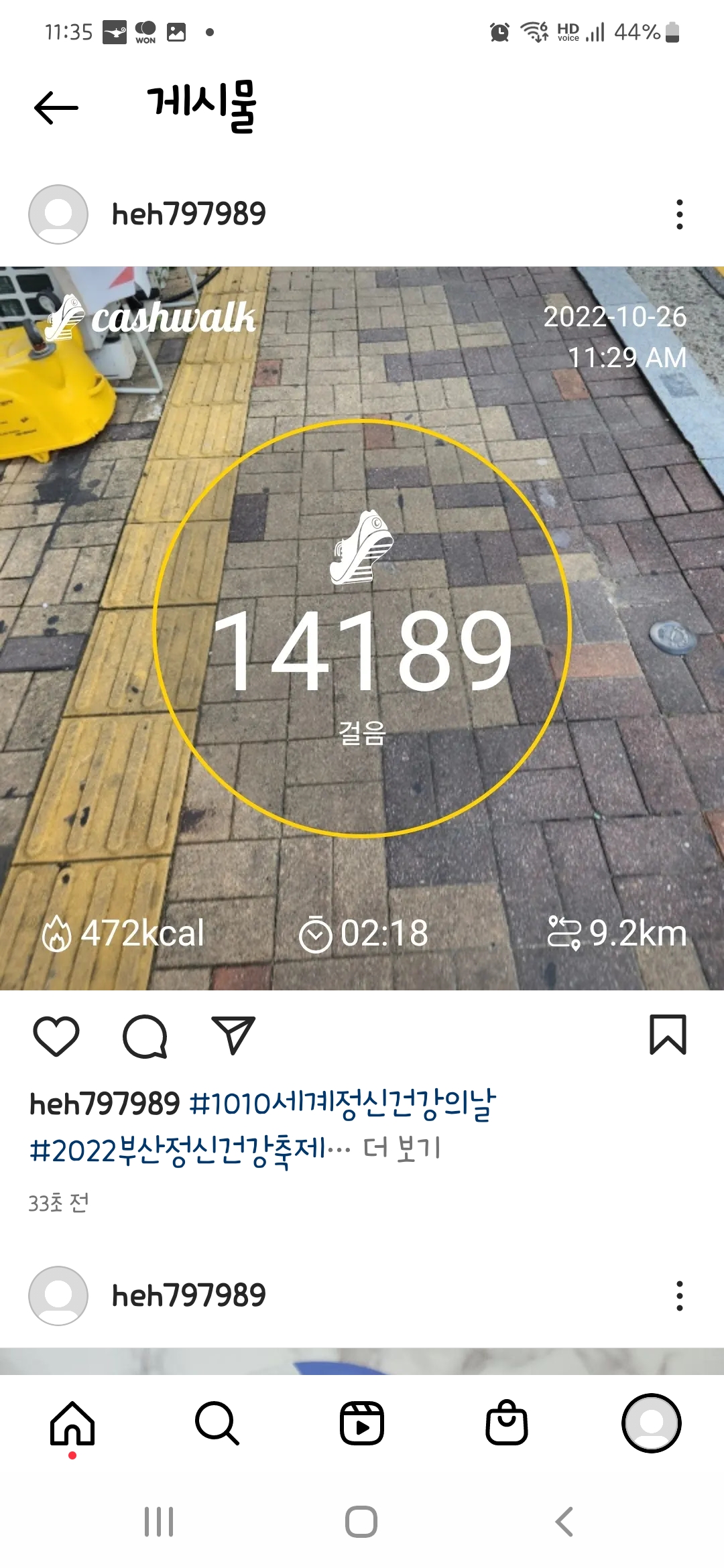This screenshot has width=724, height=1568.
Task: Switch to the Home tab
Action: click(x=72, y=1423)
